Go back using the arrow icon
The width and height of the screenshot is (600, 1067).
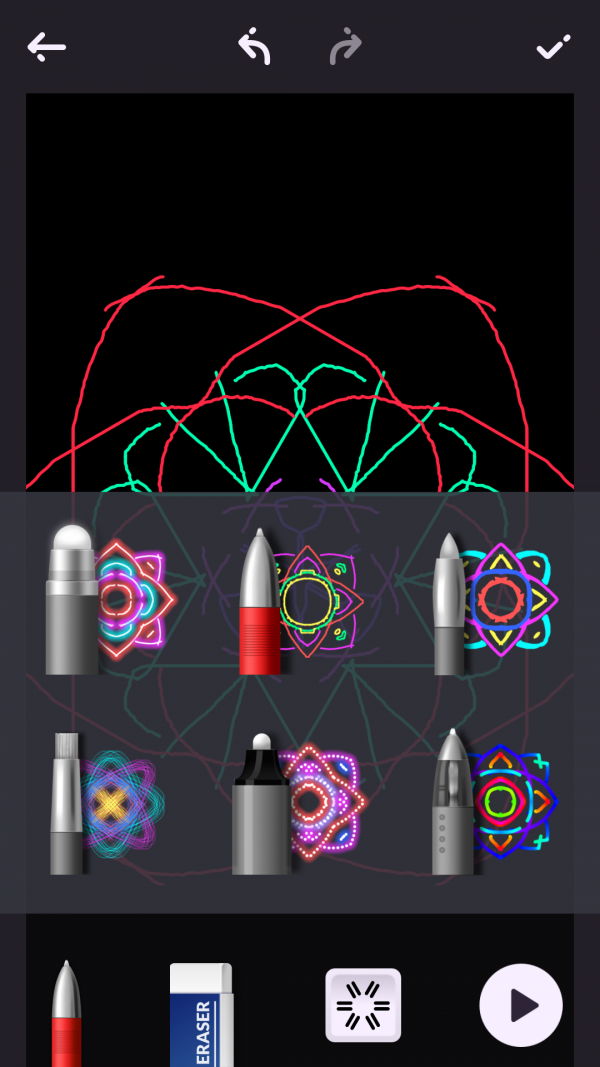click(46, 46)
